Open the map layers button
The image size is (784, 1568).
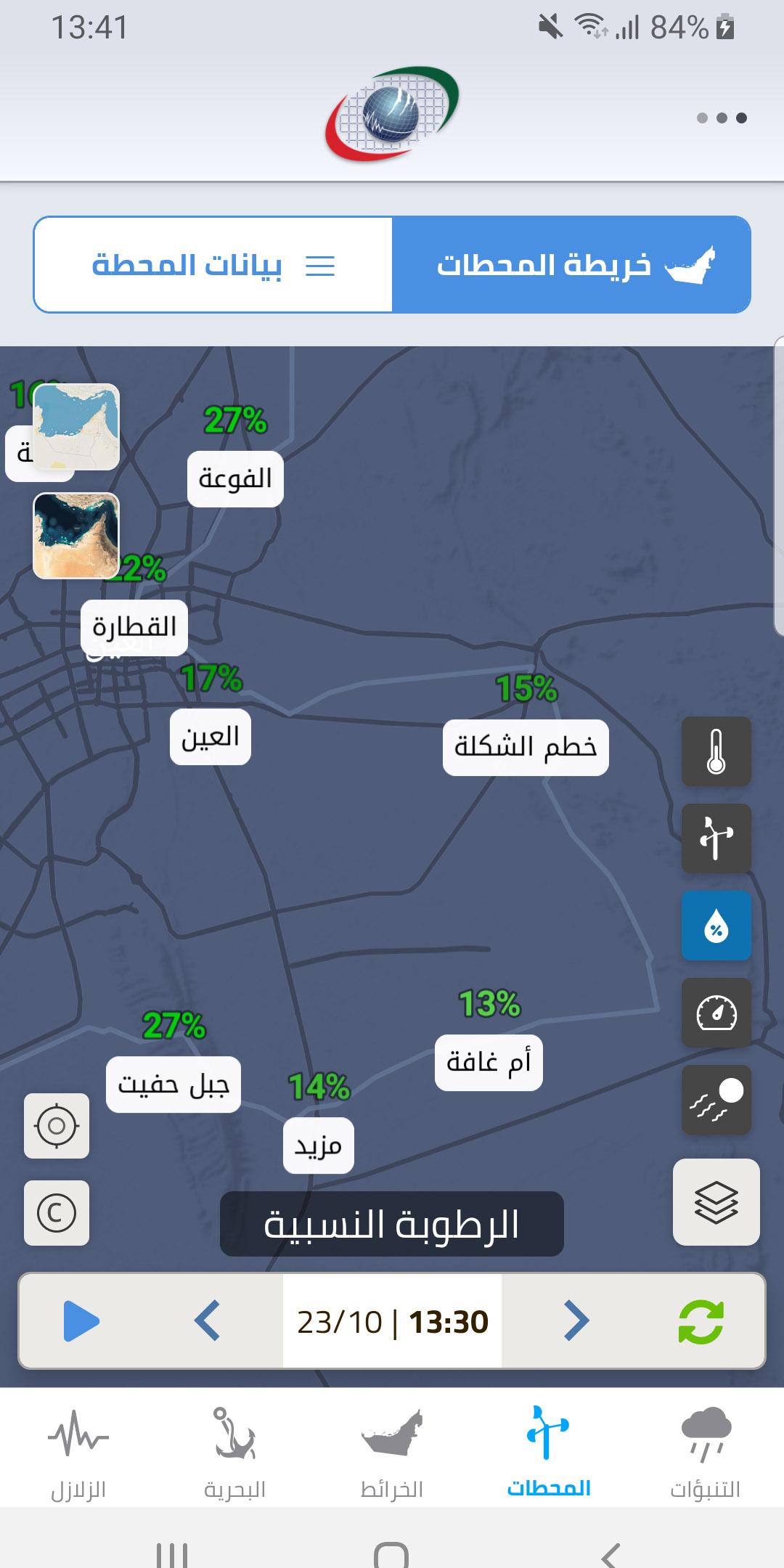point(716,1202)
